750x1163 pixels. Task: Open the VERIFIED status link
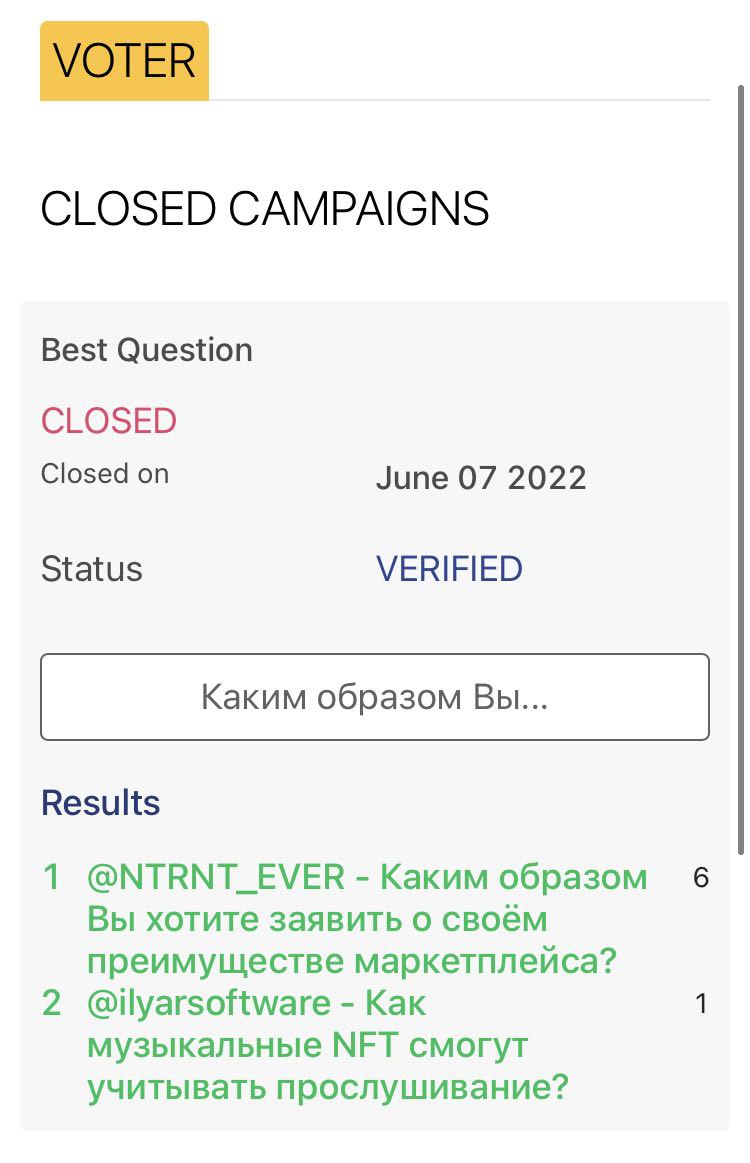tap(449, 569)
